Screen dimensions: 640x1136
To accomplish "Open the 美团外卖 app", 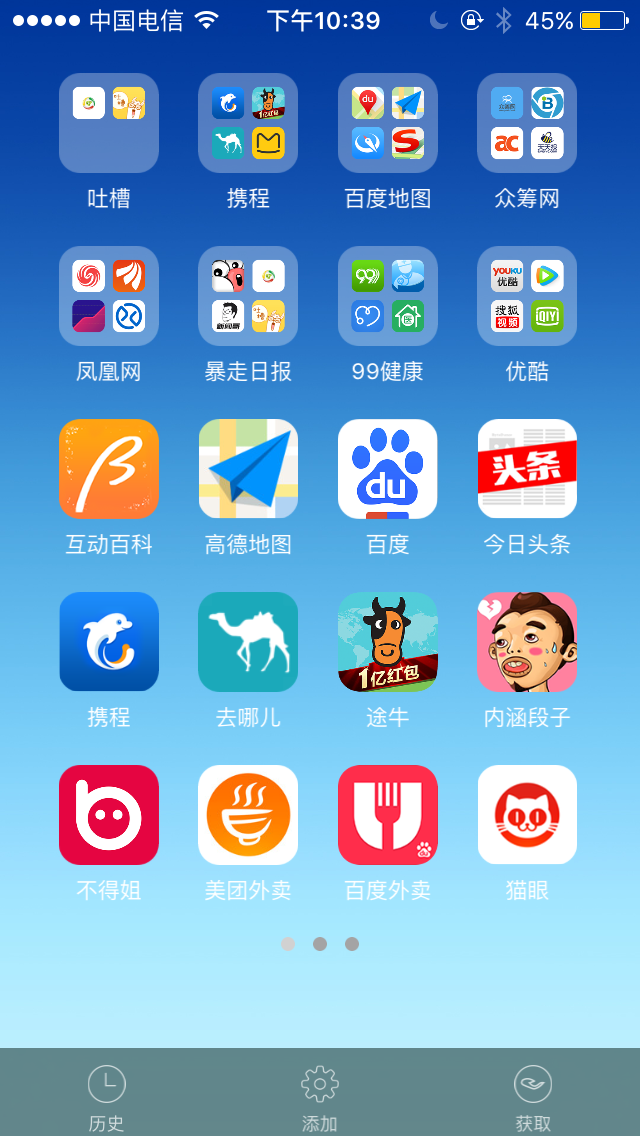I will pyautogui.click(x=248, y=815).
